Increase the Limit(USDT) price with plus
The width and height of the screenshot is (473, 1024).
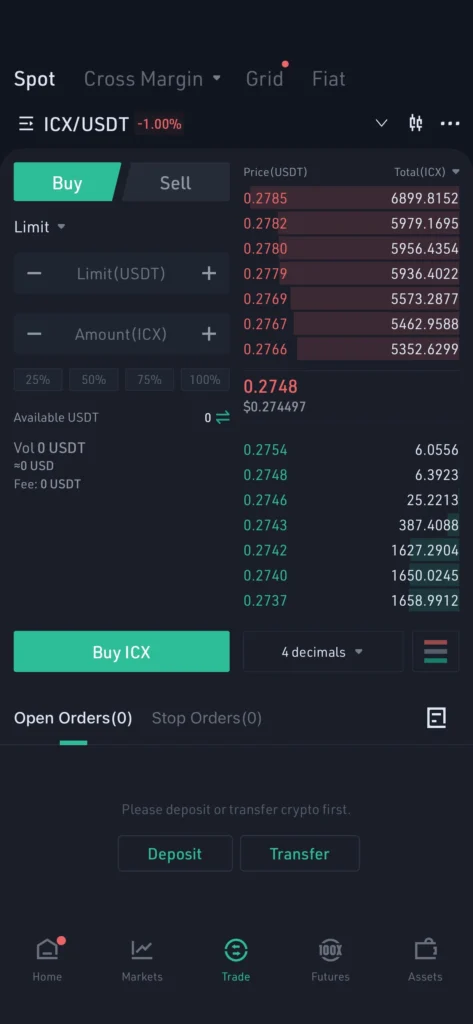tap(208, 273)
